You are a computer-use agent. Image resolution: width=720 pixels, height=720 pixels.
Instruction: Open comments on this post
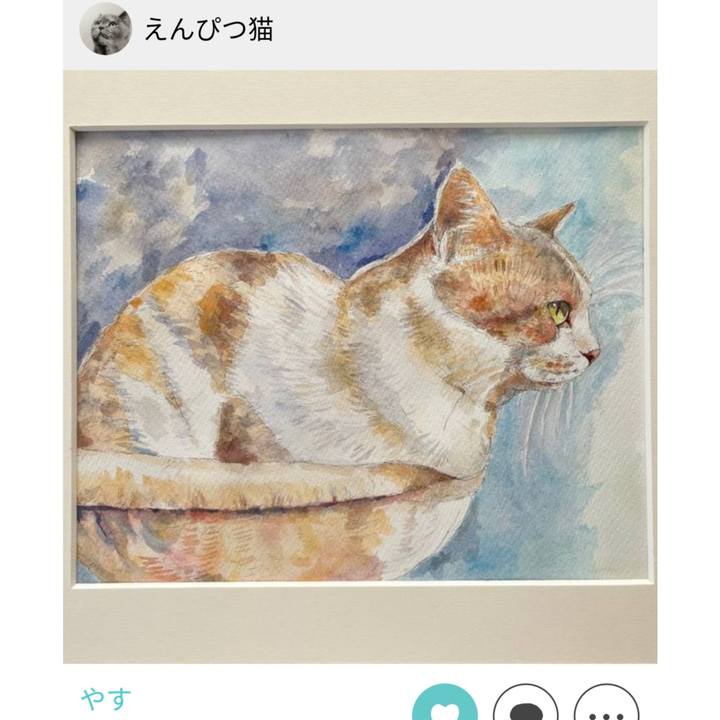tap(525, 705)
